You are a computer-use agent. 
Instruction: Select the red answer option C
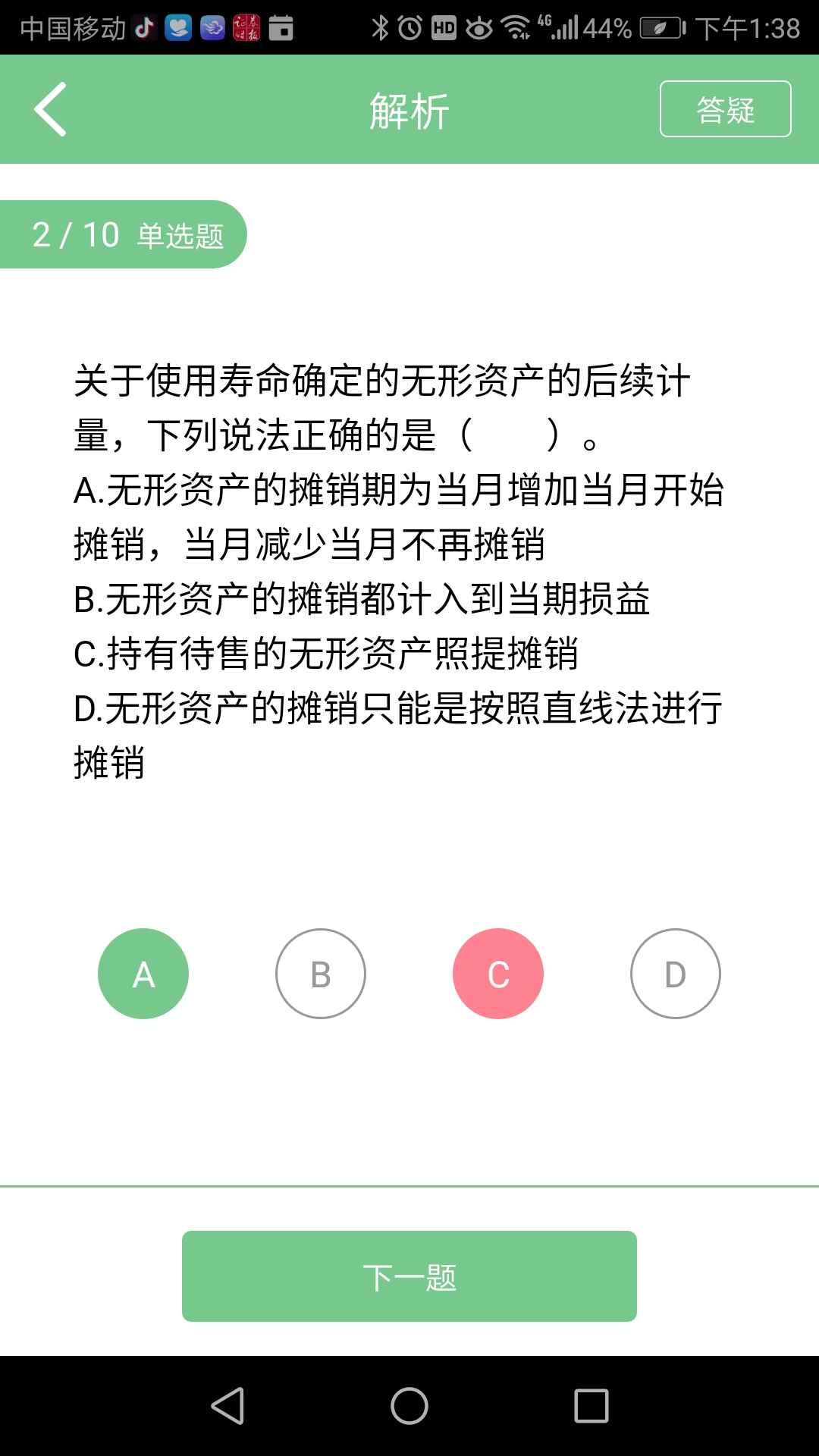[x=498, y=973]
